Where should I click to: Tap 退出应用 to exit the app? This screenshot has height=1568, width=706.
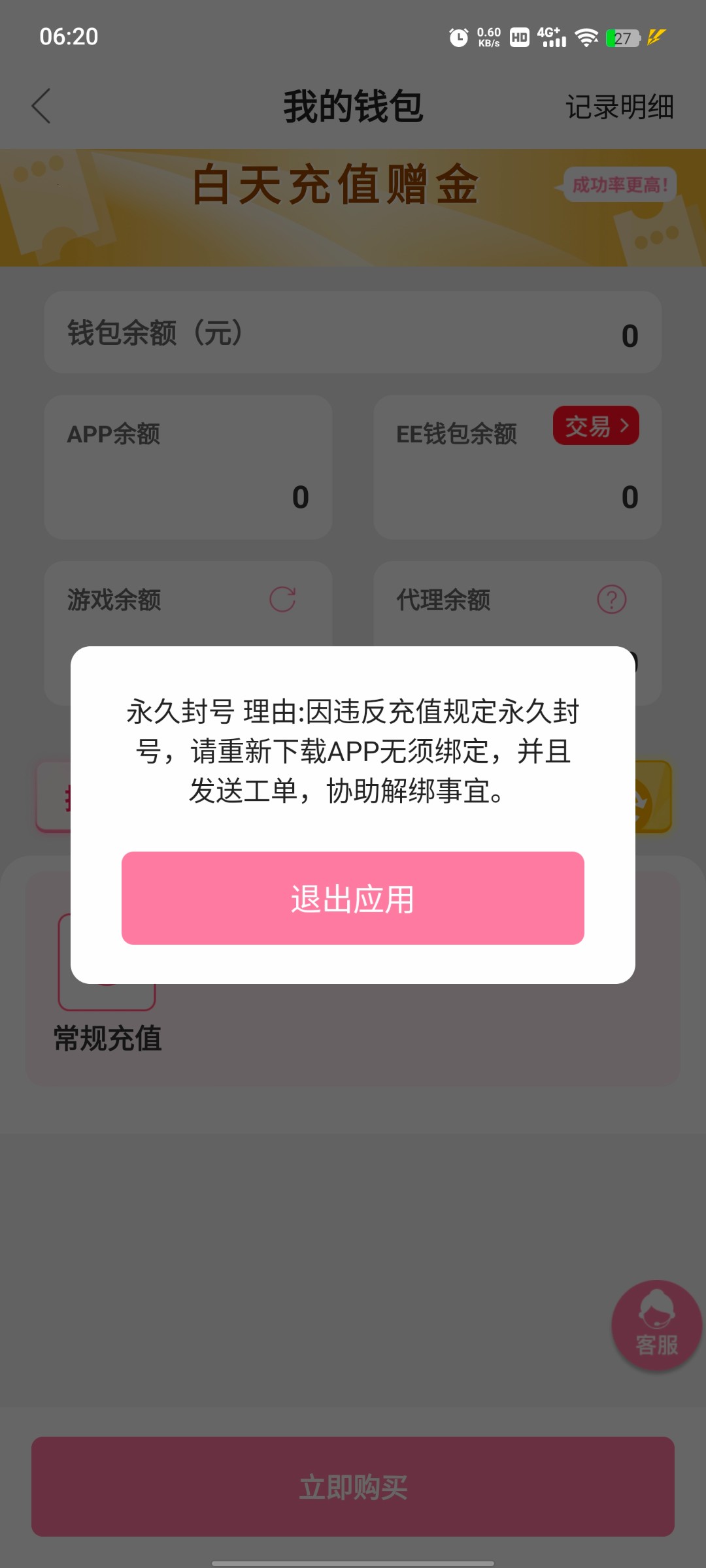coord(353,898)
